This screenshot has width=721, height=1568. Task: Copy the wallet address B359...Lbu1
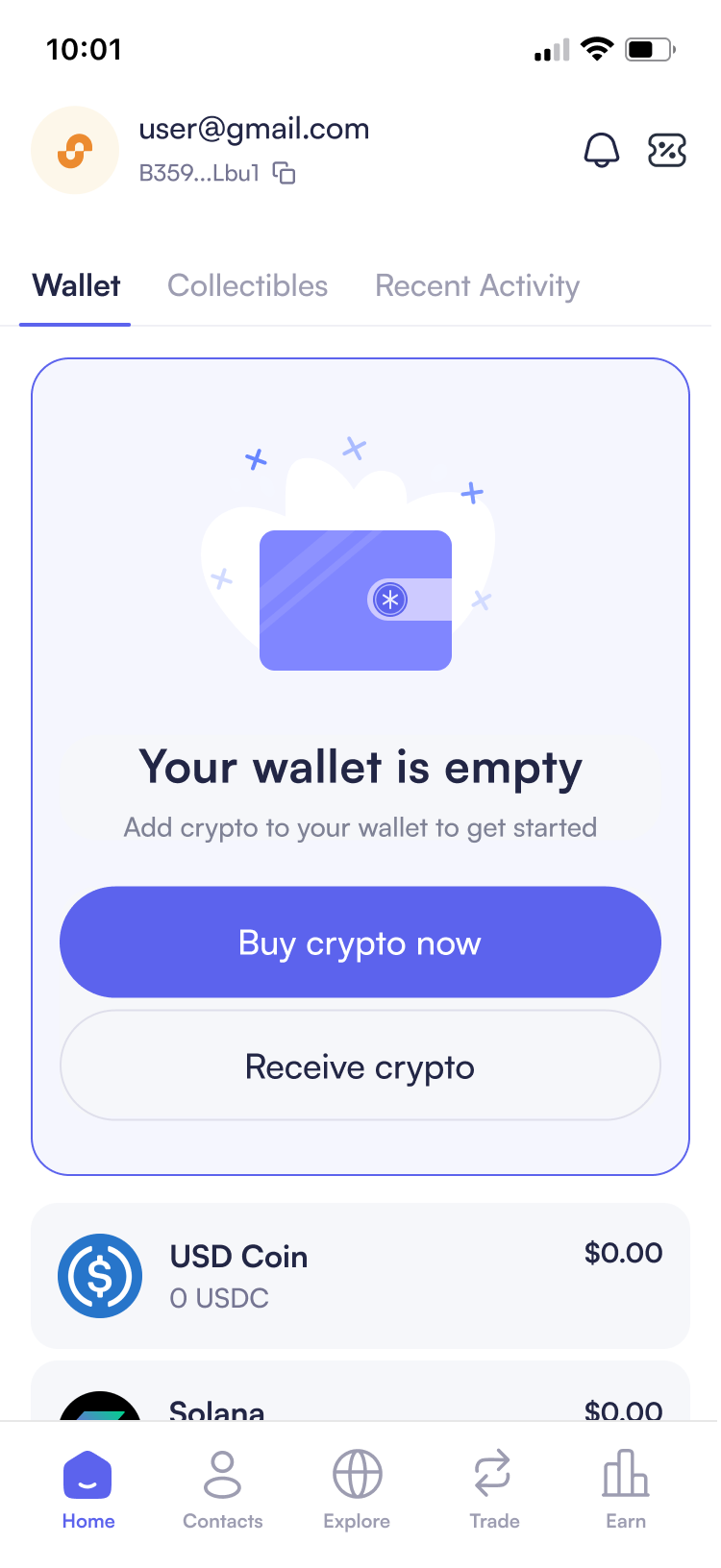tap(284, 173)
